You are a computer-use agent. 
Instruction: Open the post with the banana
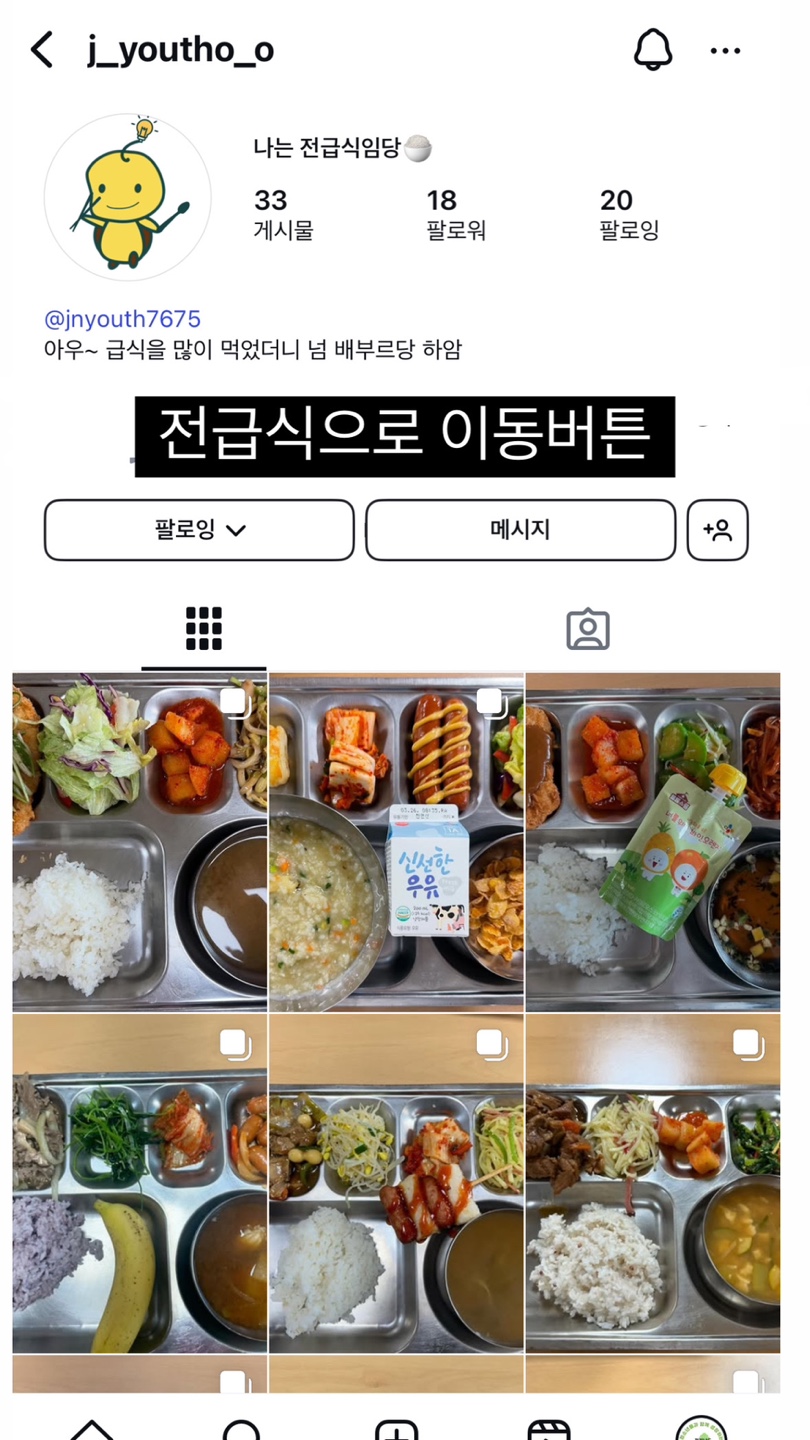point(139,1185)
